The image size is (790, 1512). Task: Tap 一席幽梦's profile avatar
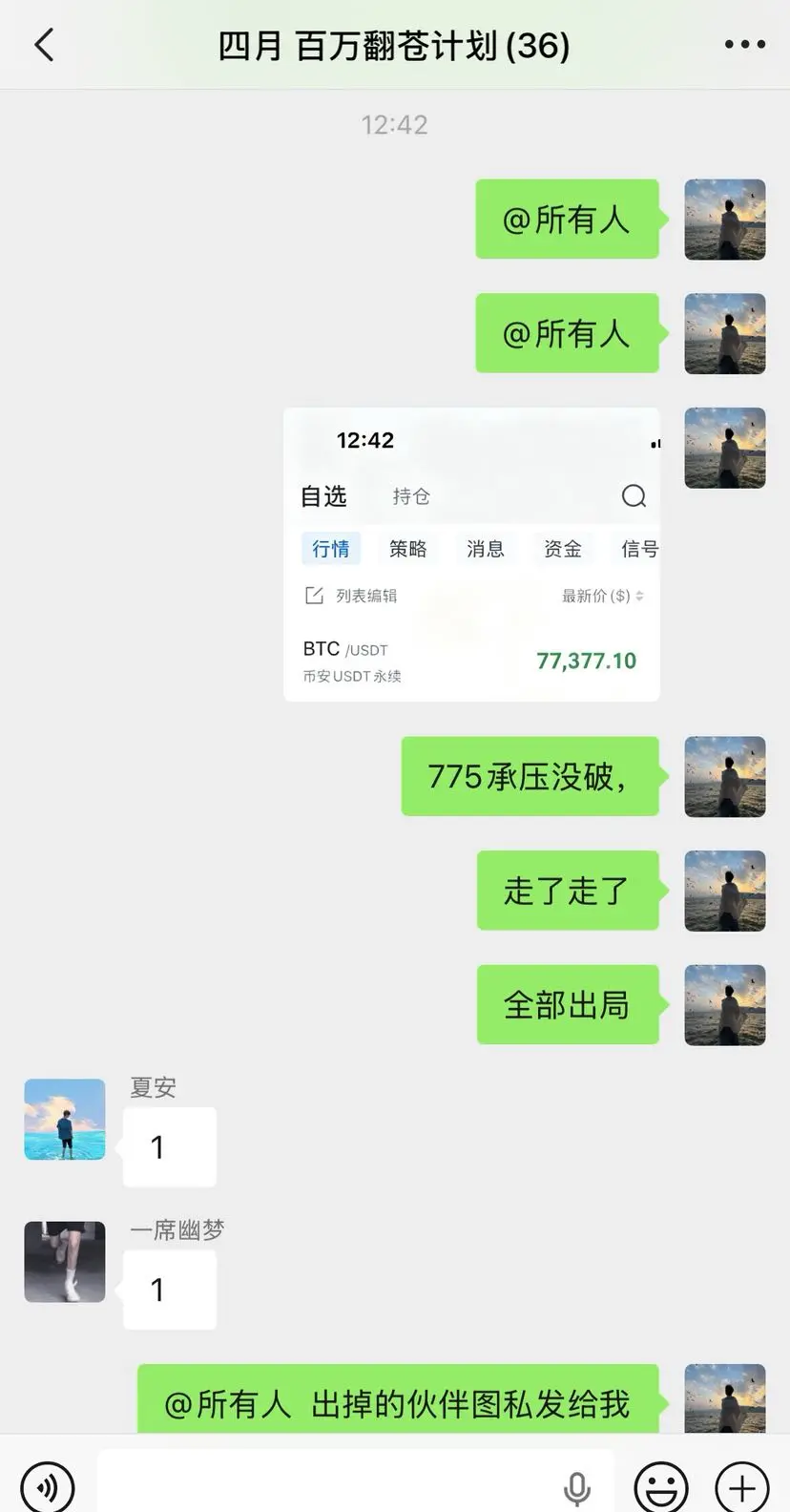(x=64, y=1261)
